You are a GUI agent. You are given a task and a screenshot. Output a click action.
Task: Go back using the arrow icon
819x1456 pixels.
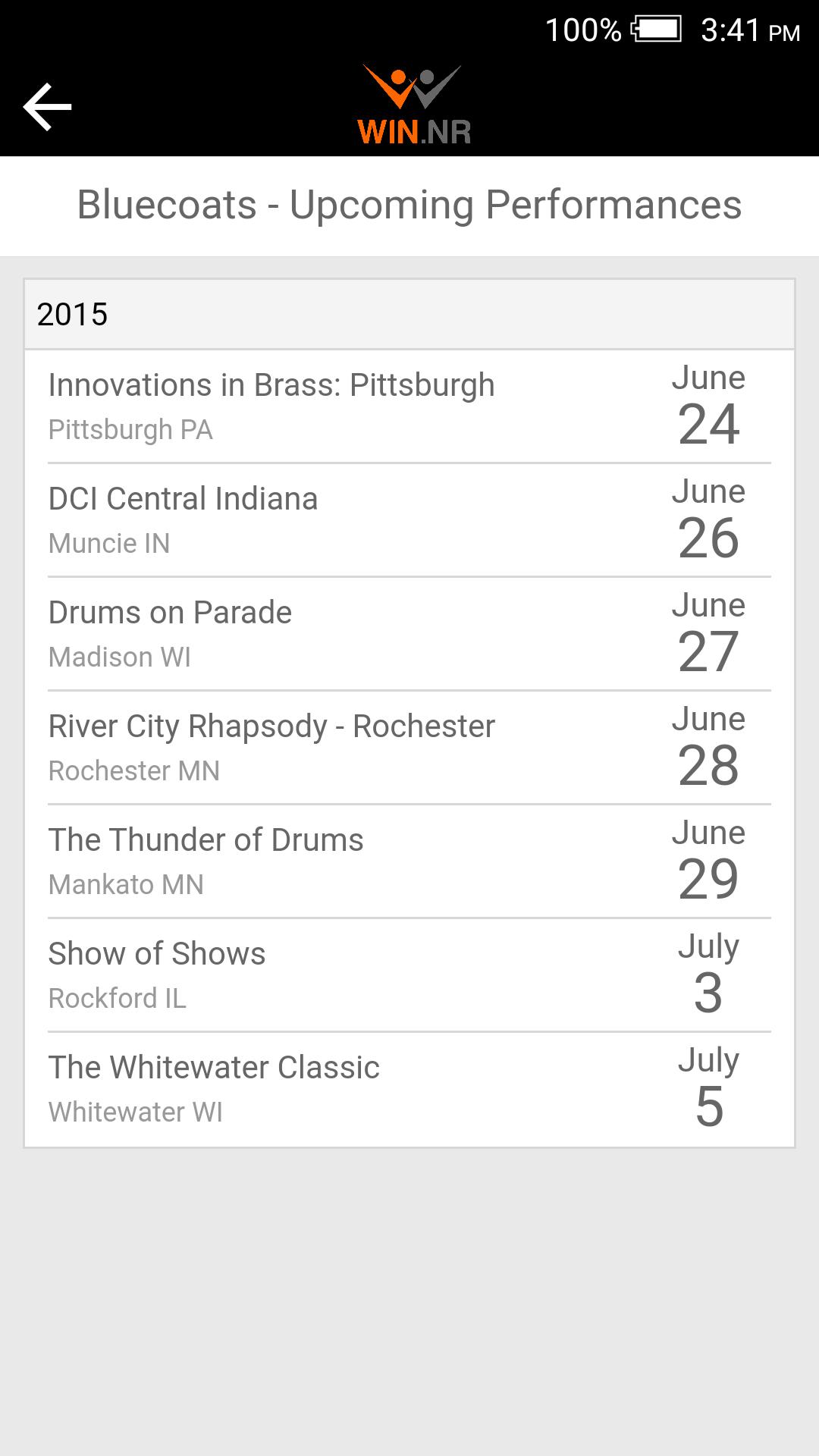tap(47, 107)
